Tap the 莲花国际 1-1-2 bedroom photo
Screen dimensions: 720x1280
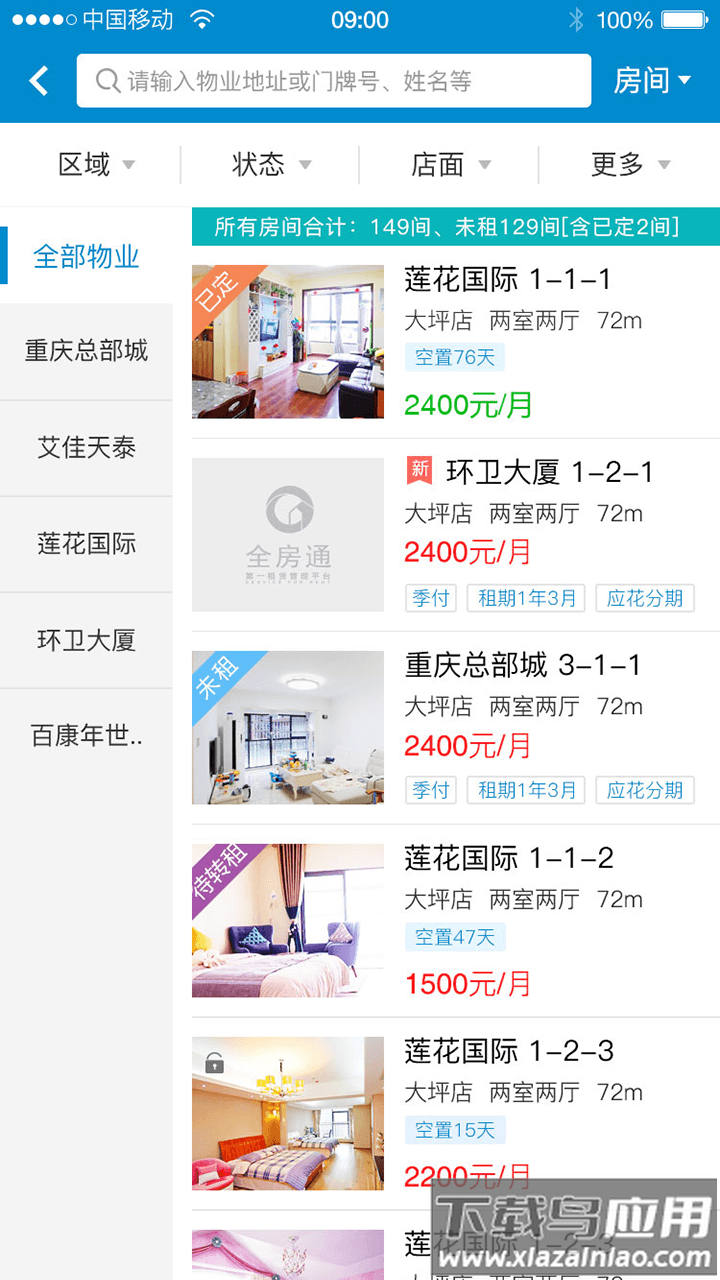(288, 920)
